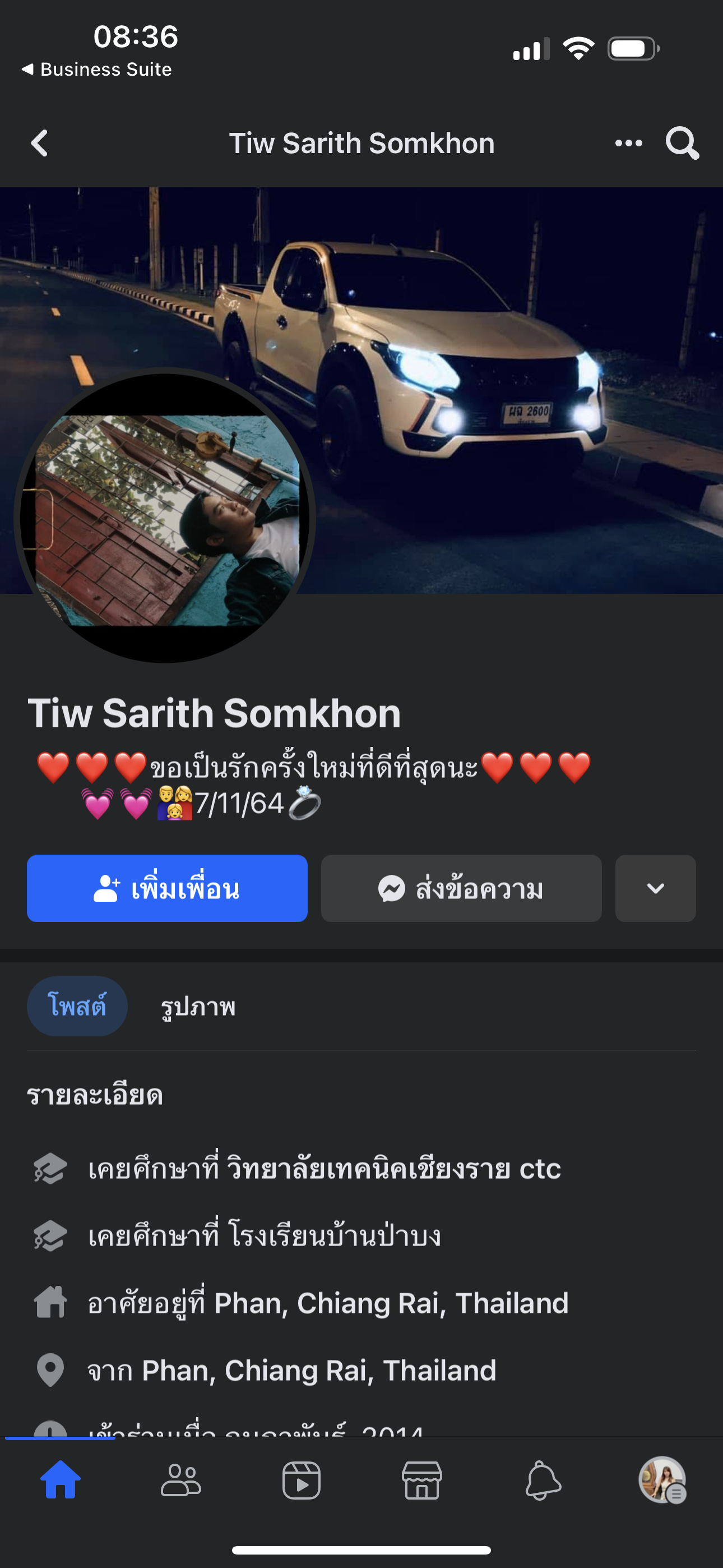723x1568 pixels.
Task: Open โรงเรียนบ้านป่าบง school page
Action: coord(334,1235)
